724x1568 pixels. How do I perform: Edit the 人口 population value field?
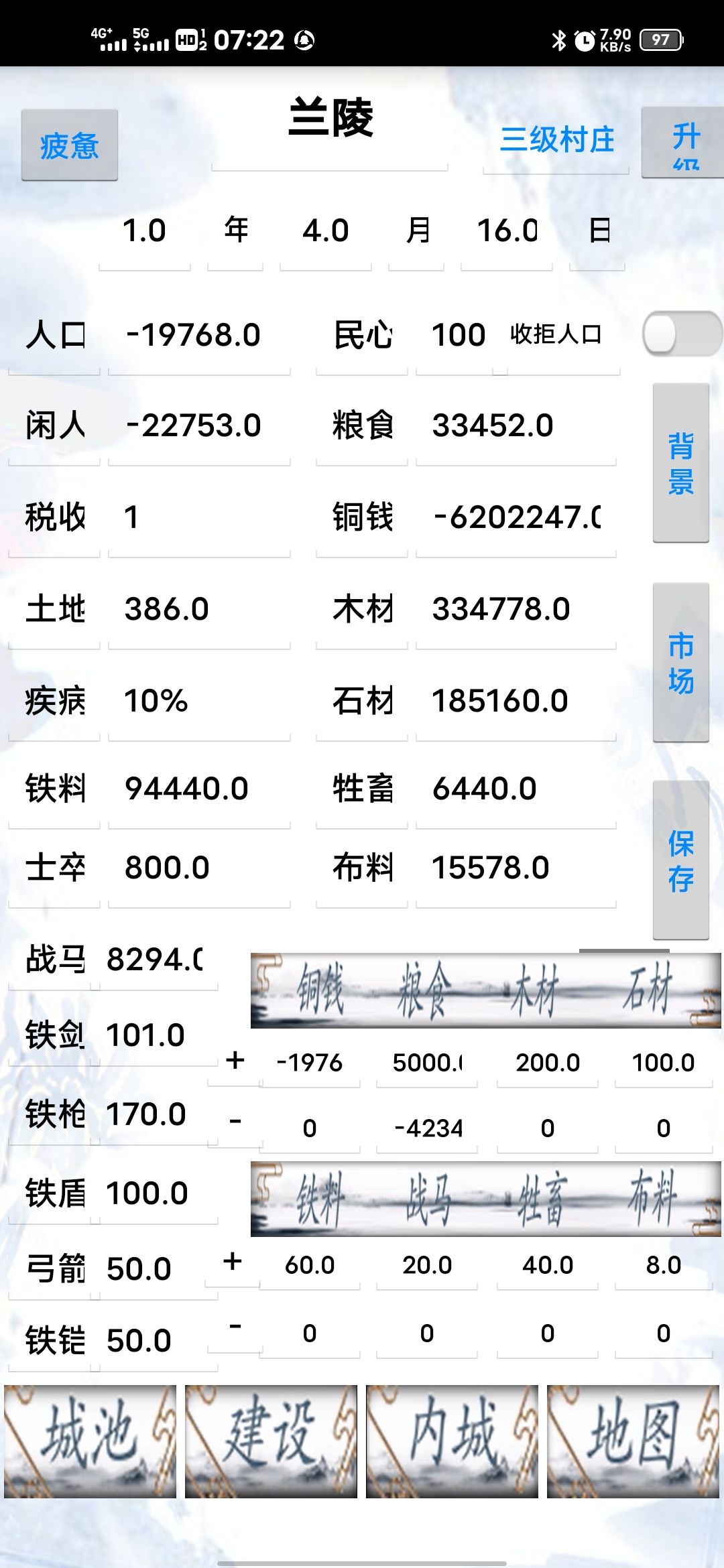(x=198, y=335)
